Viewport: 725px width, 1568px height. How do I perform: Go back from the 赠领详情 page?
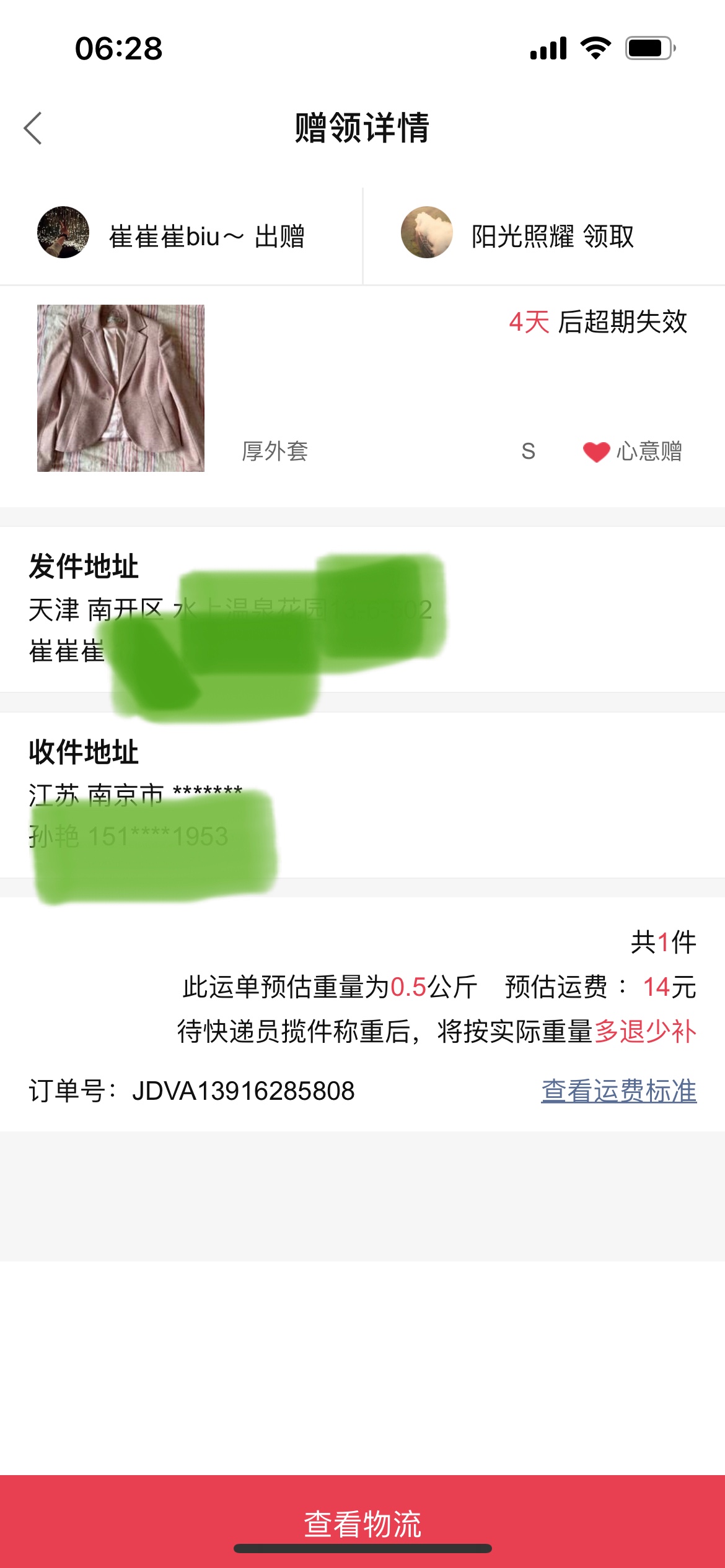[x=33, y=128]
